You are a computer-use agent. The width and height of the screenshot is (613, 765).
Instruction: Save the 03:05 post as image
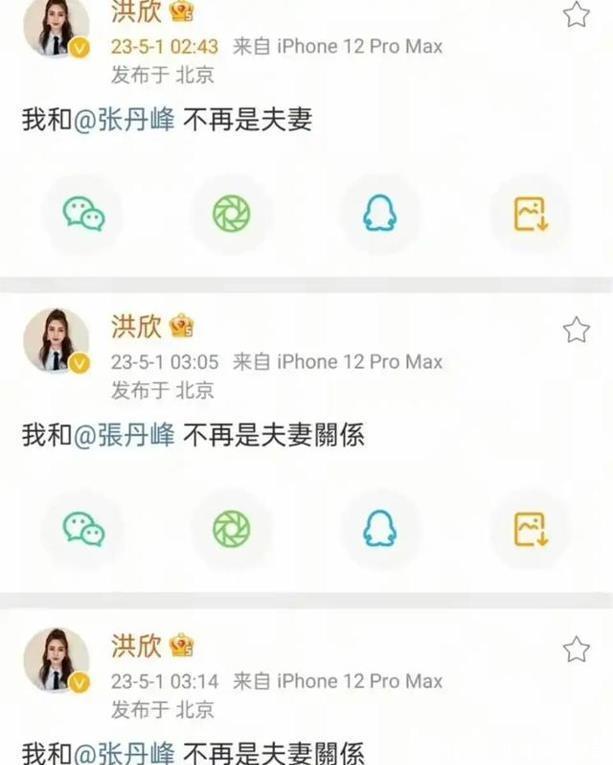530,529
